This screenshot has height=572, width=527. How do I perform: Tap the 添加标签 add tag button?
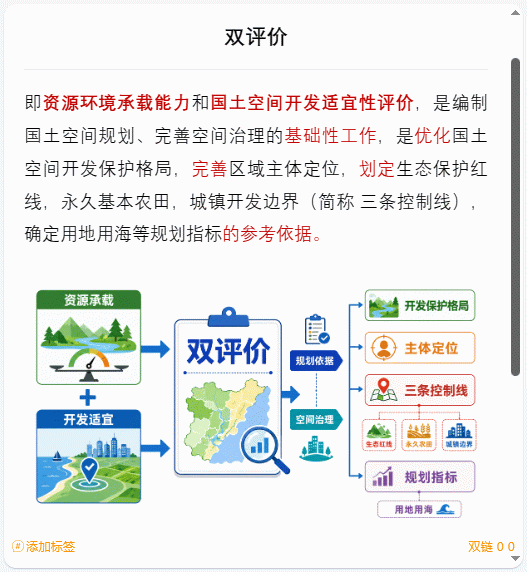(x=44, y=546)
